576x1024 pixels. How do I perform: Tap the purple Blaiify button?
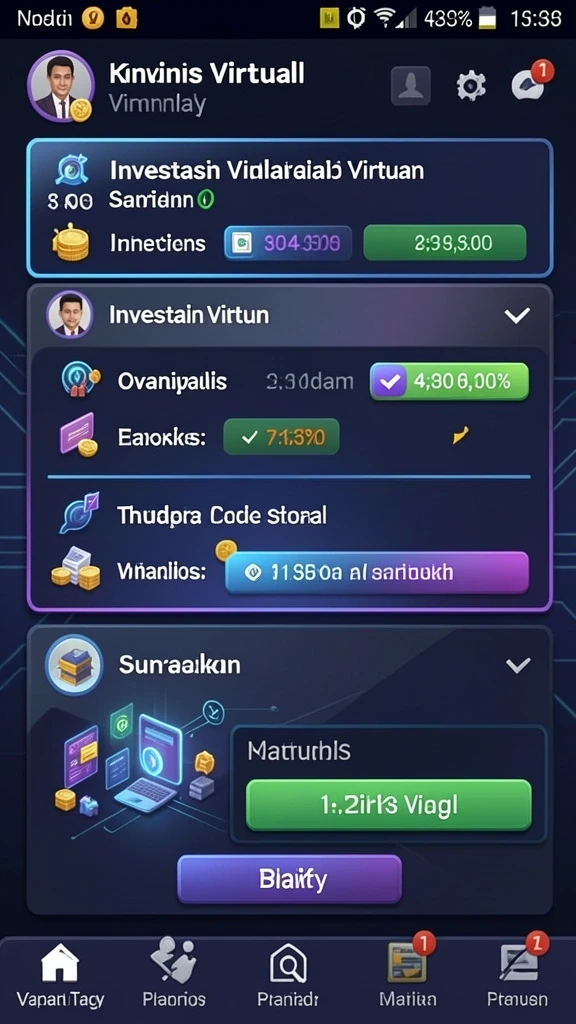(289, 879)
